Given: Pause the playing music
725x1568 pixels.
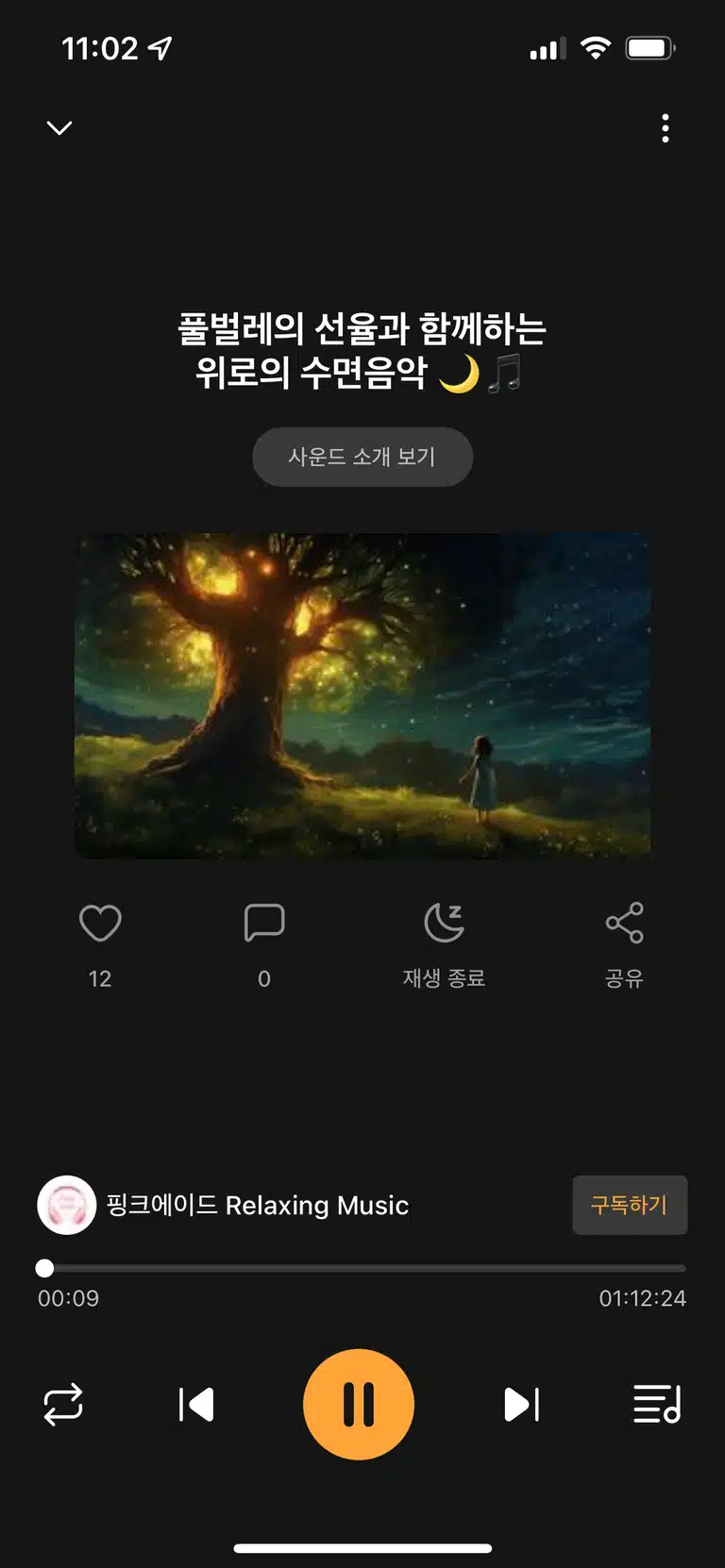Looking at the screenshot, I should [x=359, y=1405].
